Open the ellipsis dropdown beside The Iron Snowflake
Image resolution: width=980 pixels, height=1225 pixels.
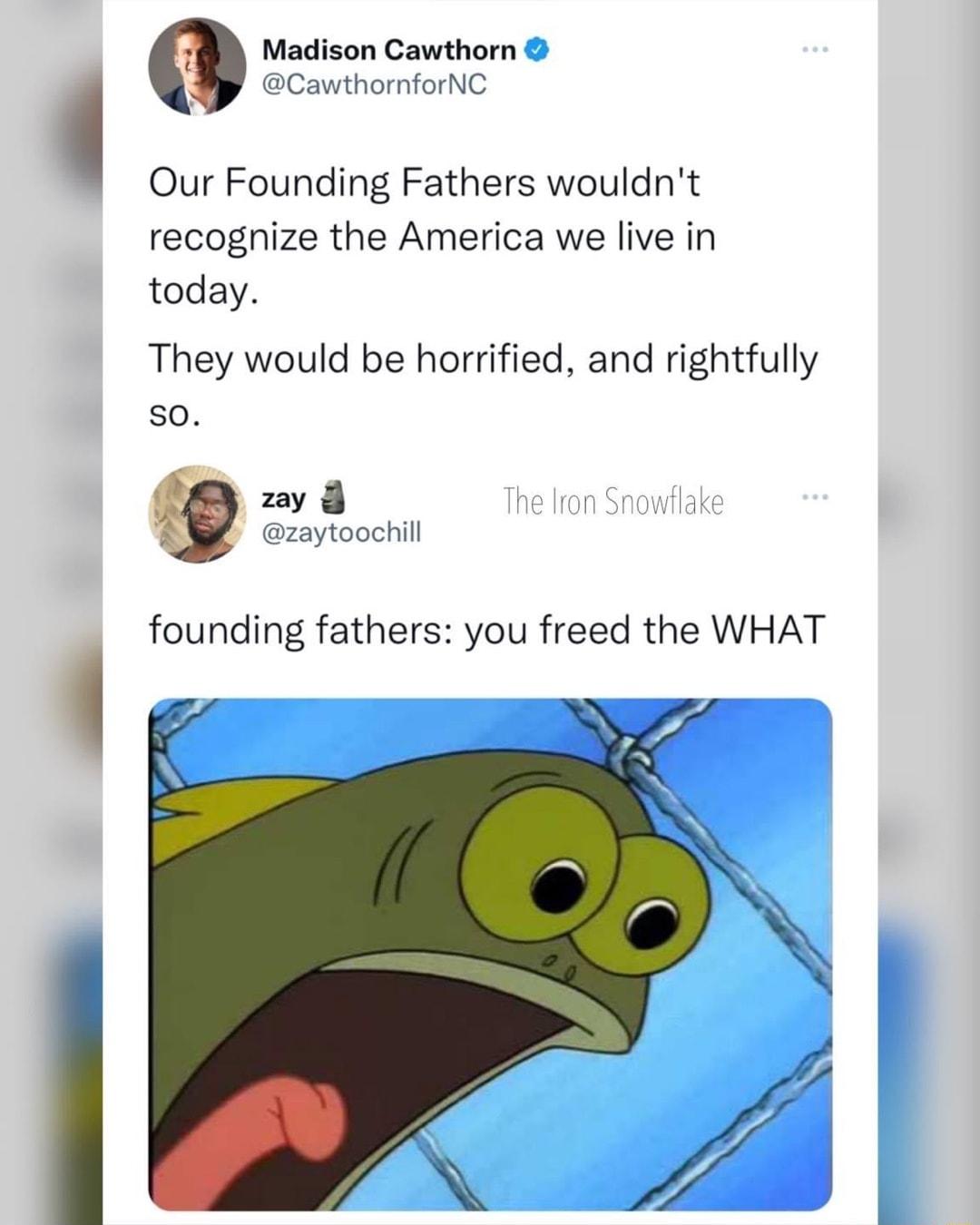(x=816, y=495)
